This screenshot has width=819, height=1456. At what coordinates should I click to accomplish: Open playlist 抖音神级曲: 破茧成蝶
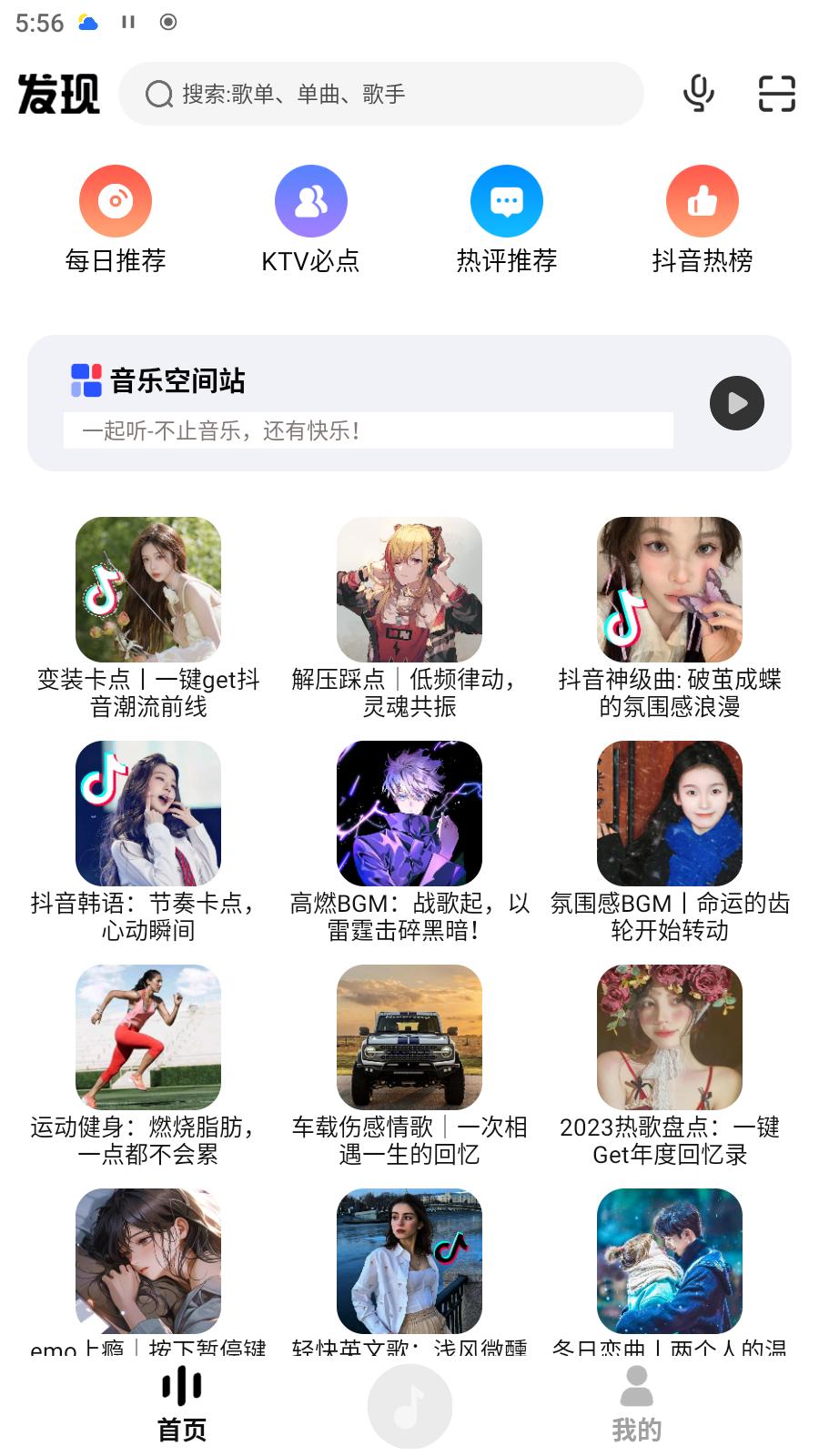[x=669, y=590]
